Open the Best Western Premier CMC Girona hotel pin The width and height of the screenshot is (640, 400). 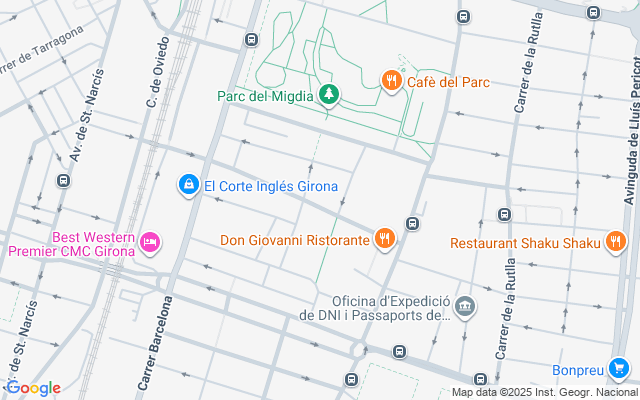coord(151,241)
